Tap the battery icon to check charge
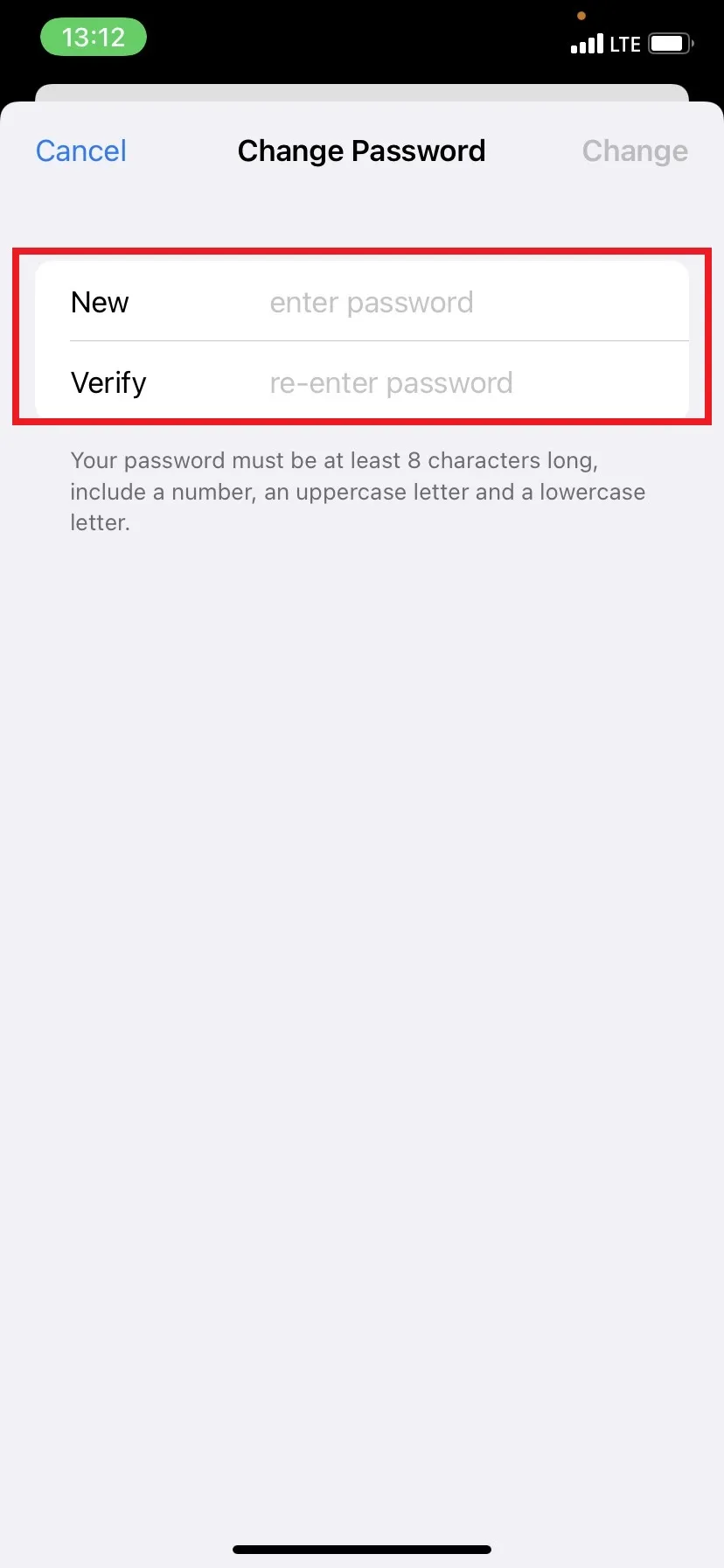The height and width of the screenshot is (1568, 724). point(669,43)
